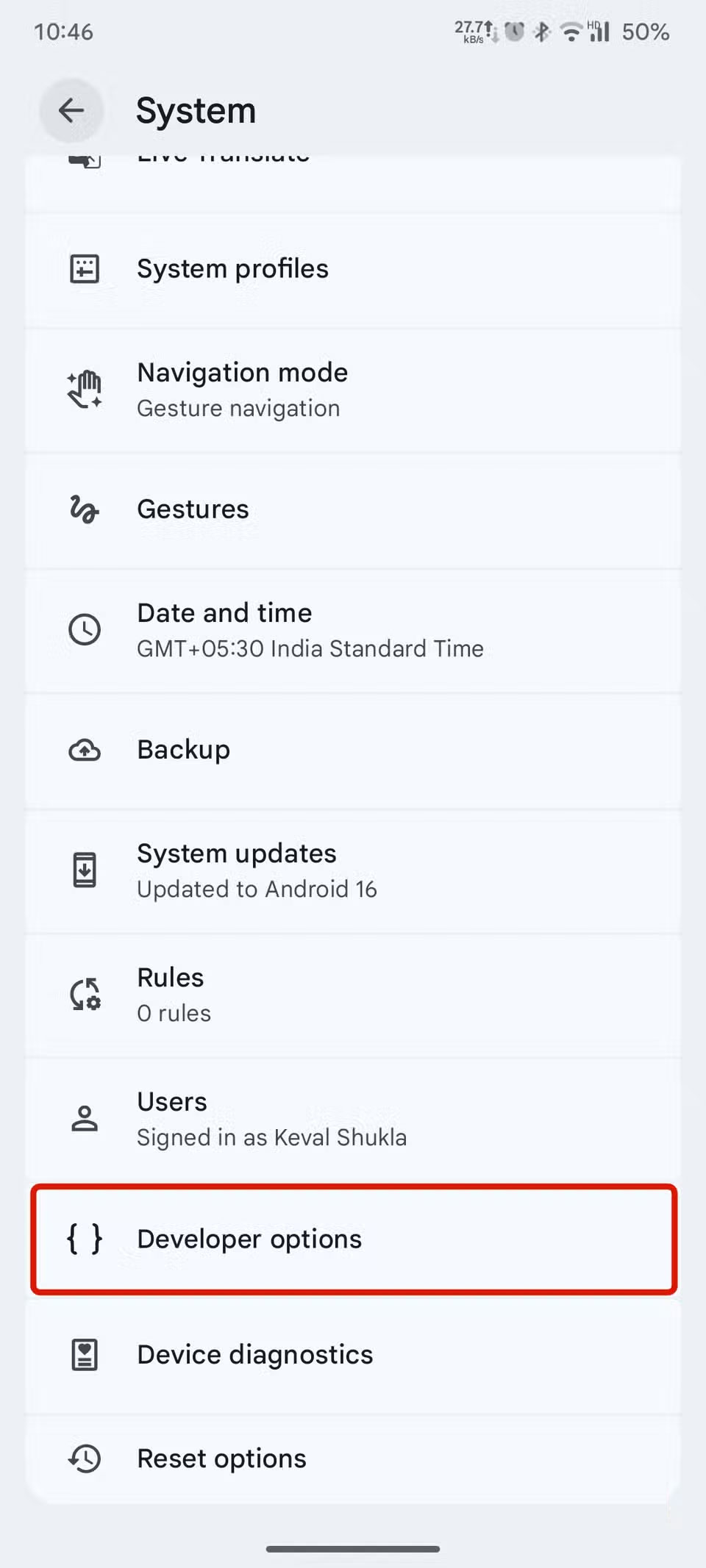The height and width of the screenshot is (1568, 706).
Task: Open Navigation mode settings
Action: (x=353, y=390)
